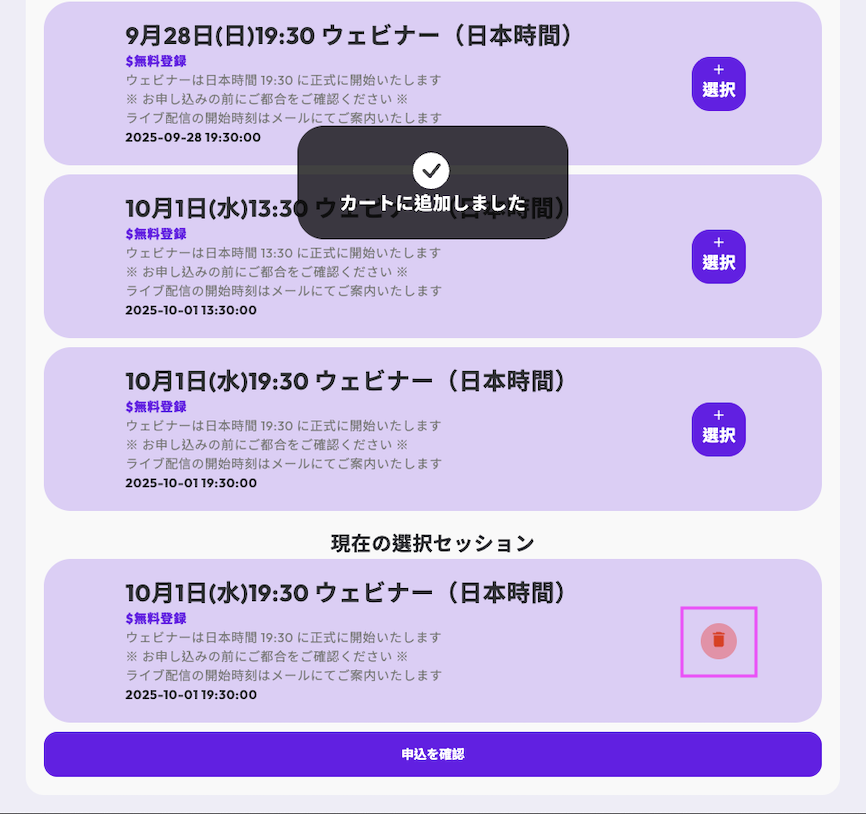Select the 10月1日(水)13:30 webinar session

718,257
